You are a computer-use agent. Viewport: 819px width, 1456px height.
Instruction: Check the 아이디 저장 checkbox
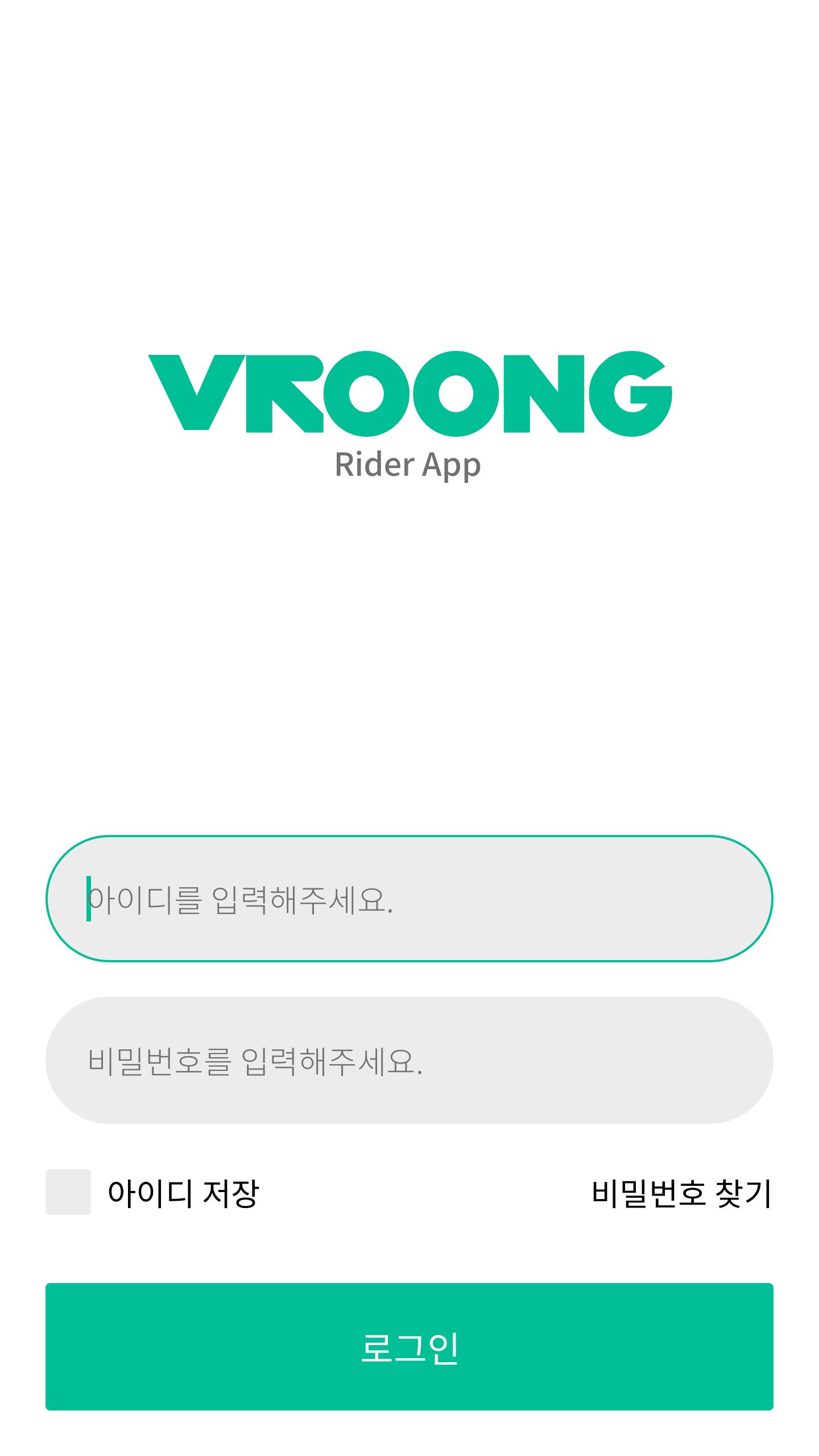pyautogui.click(x=68, y=1192)
